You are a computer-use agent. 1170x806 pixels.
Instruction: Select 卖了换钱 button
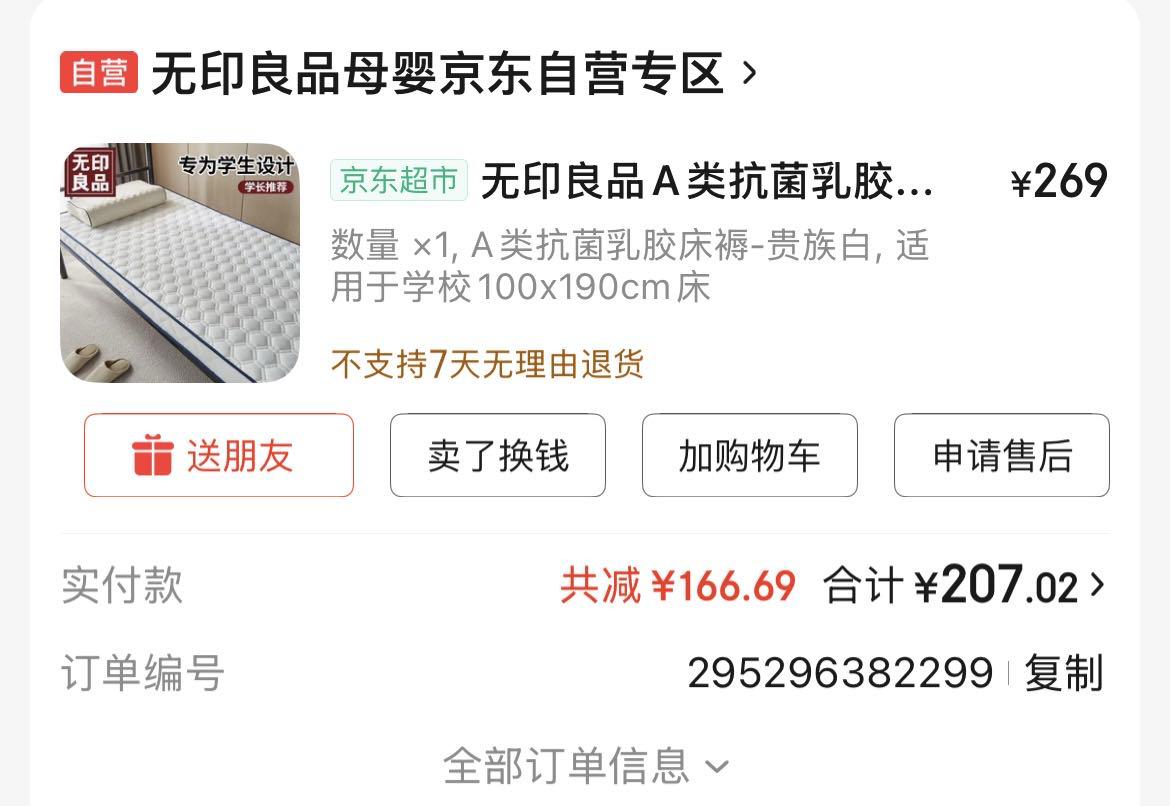tap(498, 456)
